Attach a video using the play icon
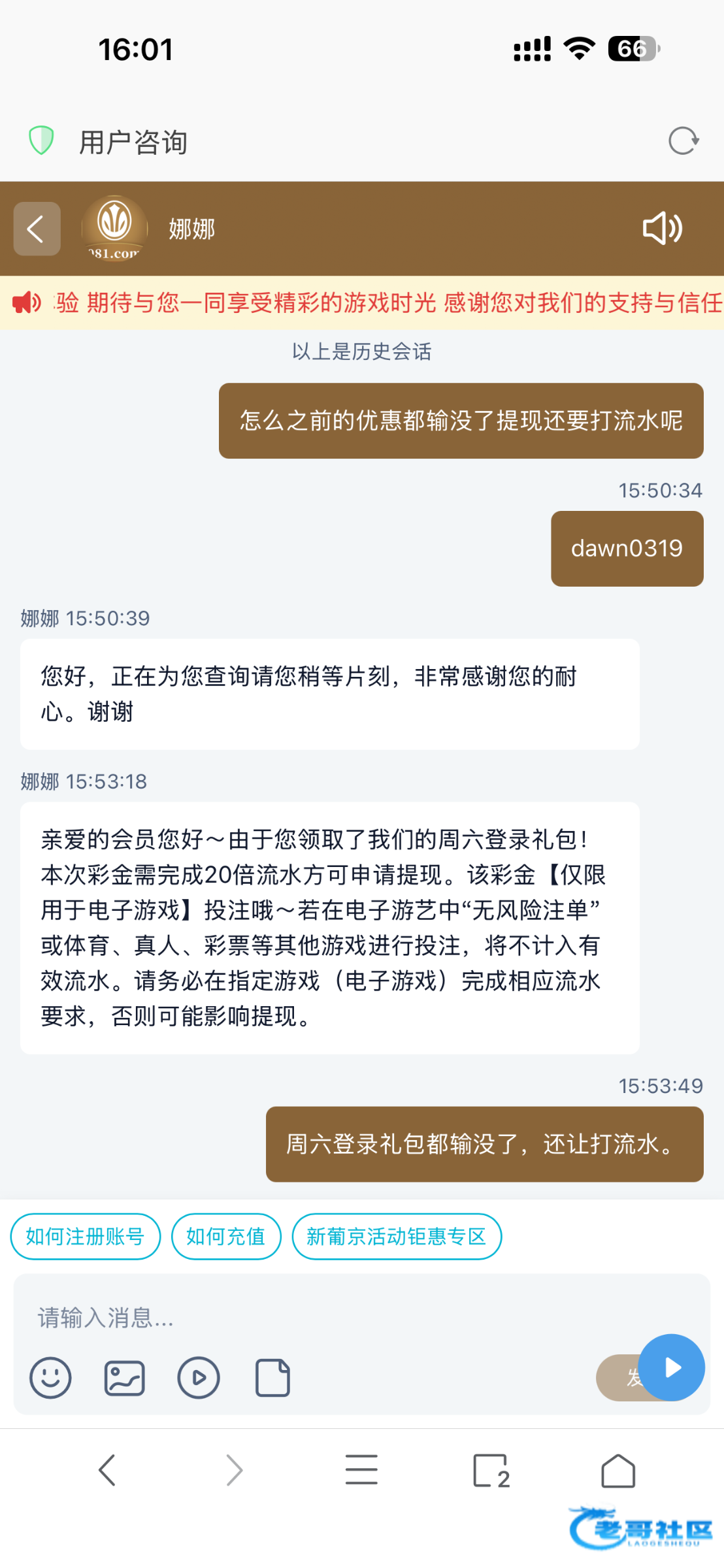The width and height of the screenshot is (724, 1568). click(x=198, y=1377)
